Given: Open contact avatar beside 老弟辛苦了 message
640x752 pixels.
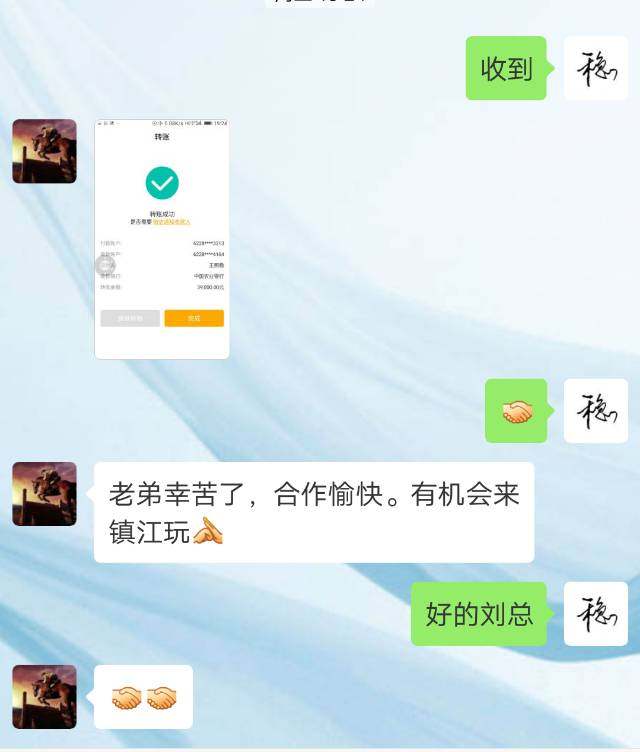Looking at the screenshot, I should click(44, 494).
